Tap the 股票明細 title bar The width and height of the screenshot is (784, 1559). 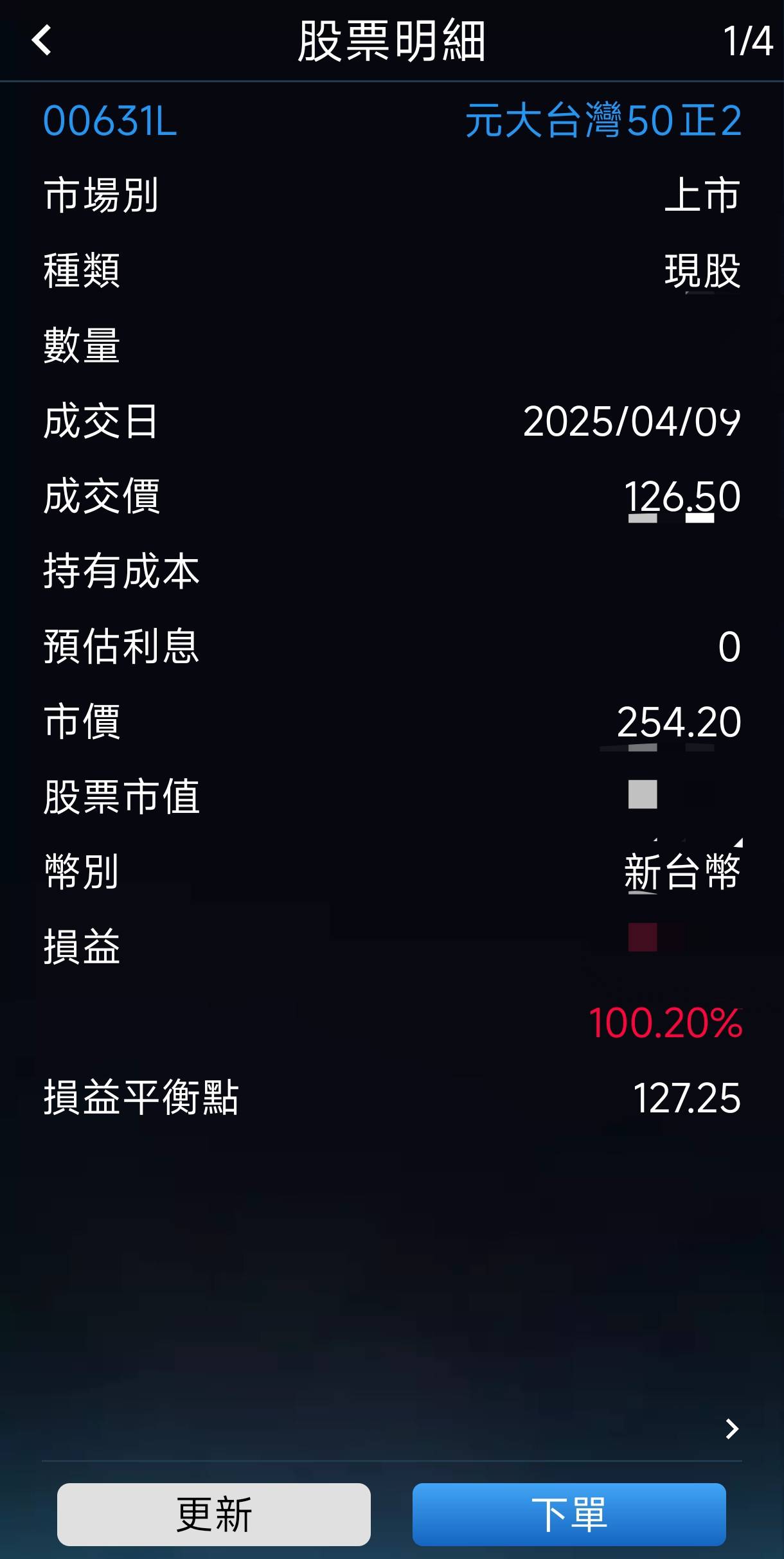tap(392, 41)
